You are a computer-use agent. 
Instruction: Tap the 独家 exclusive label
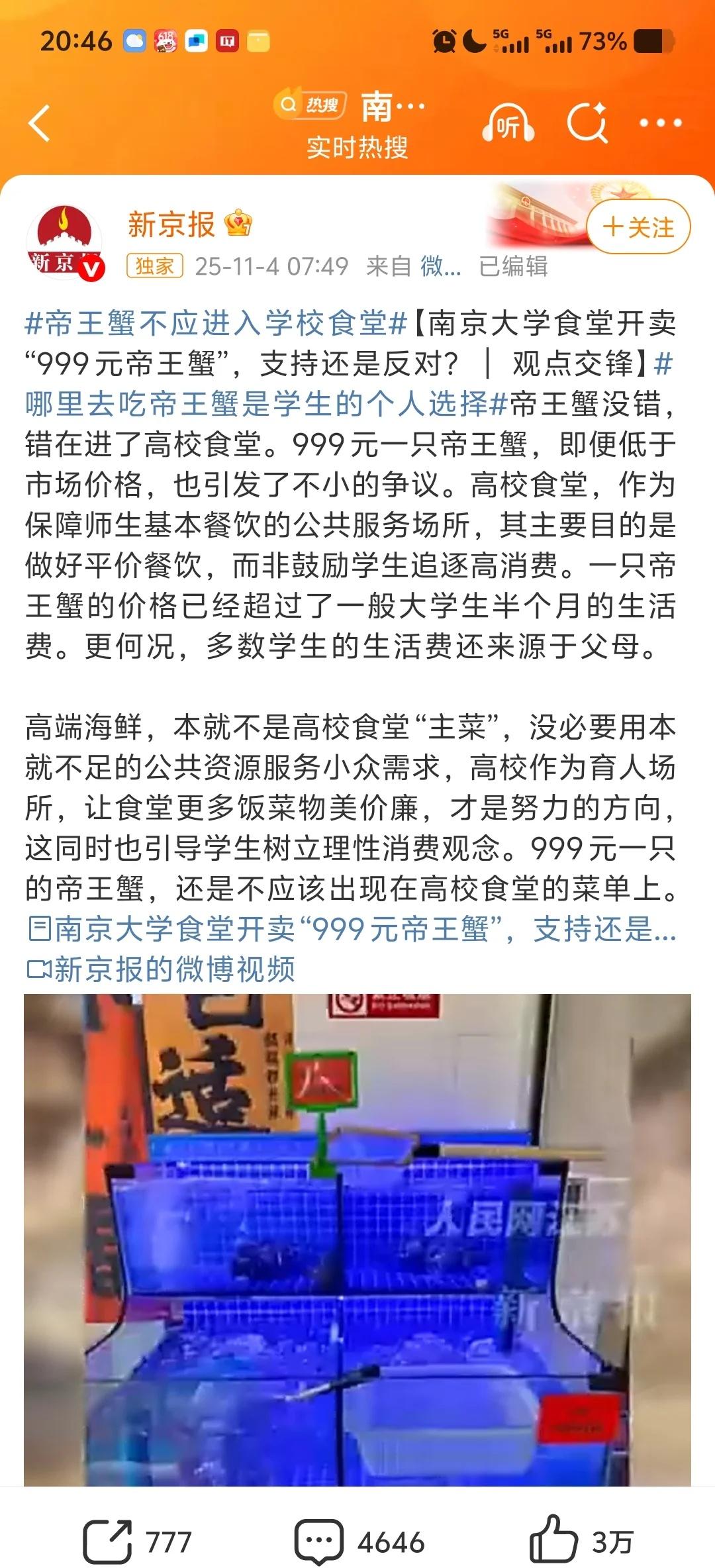click(154, 264)
